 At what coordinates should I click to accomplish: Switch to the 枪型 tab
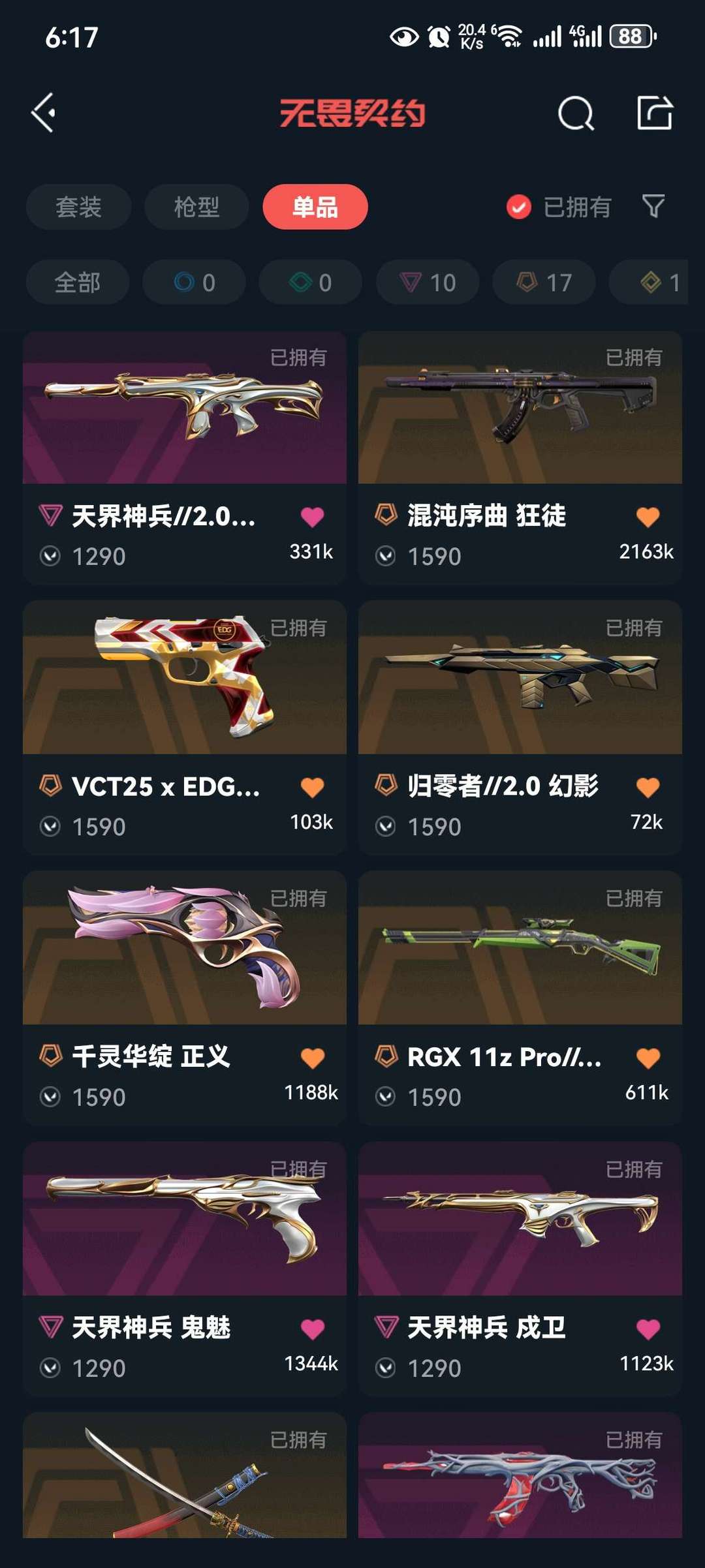(196, 207)
